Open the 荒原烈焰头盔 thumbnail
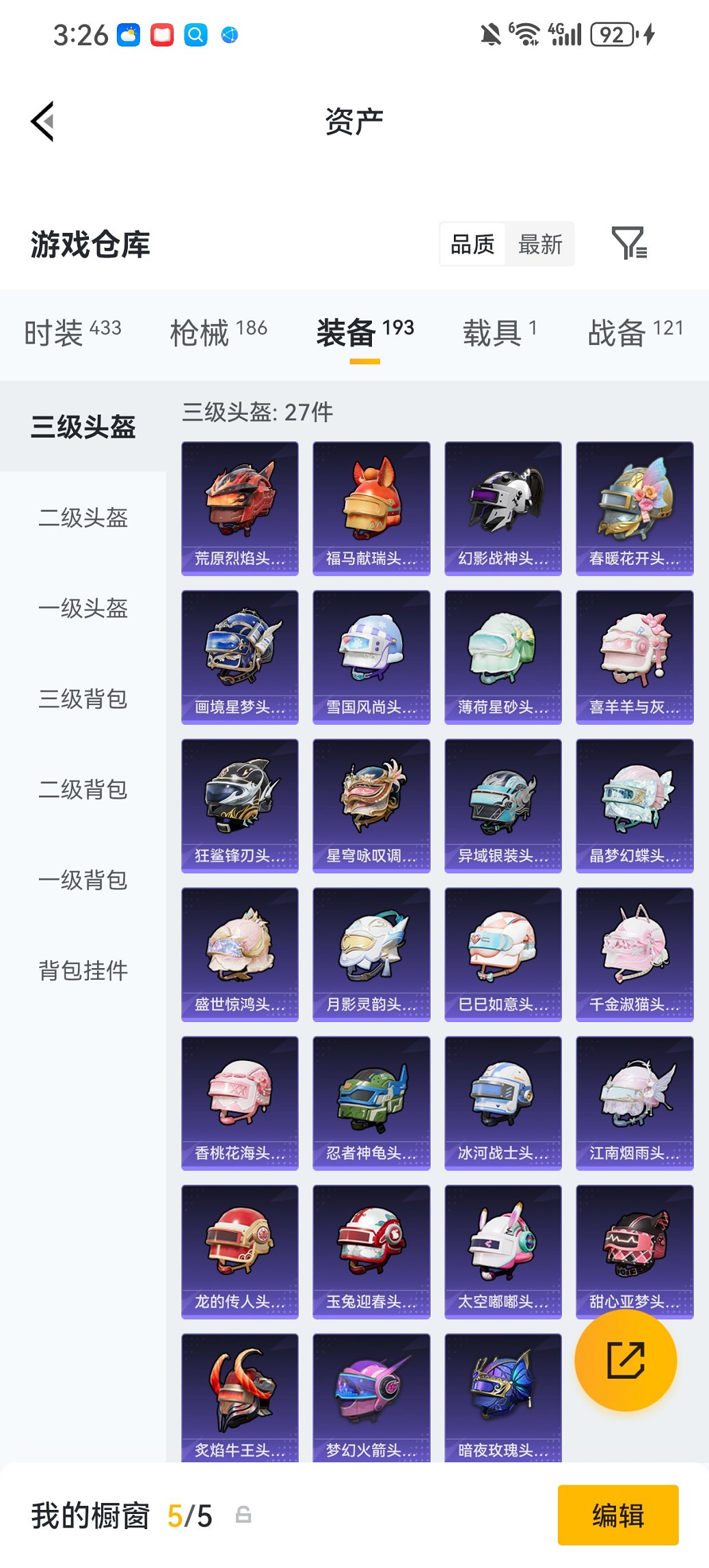This screenshot has width=709, height=1568. (x=239, y=506)
